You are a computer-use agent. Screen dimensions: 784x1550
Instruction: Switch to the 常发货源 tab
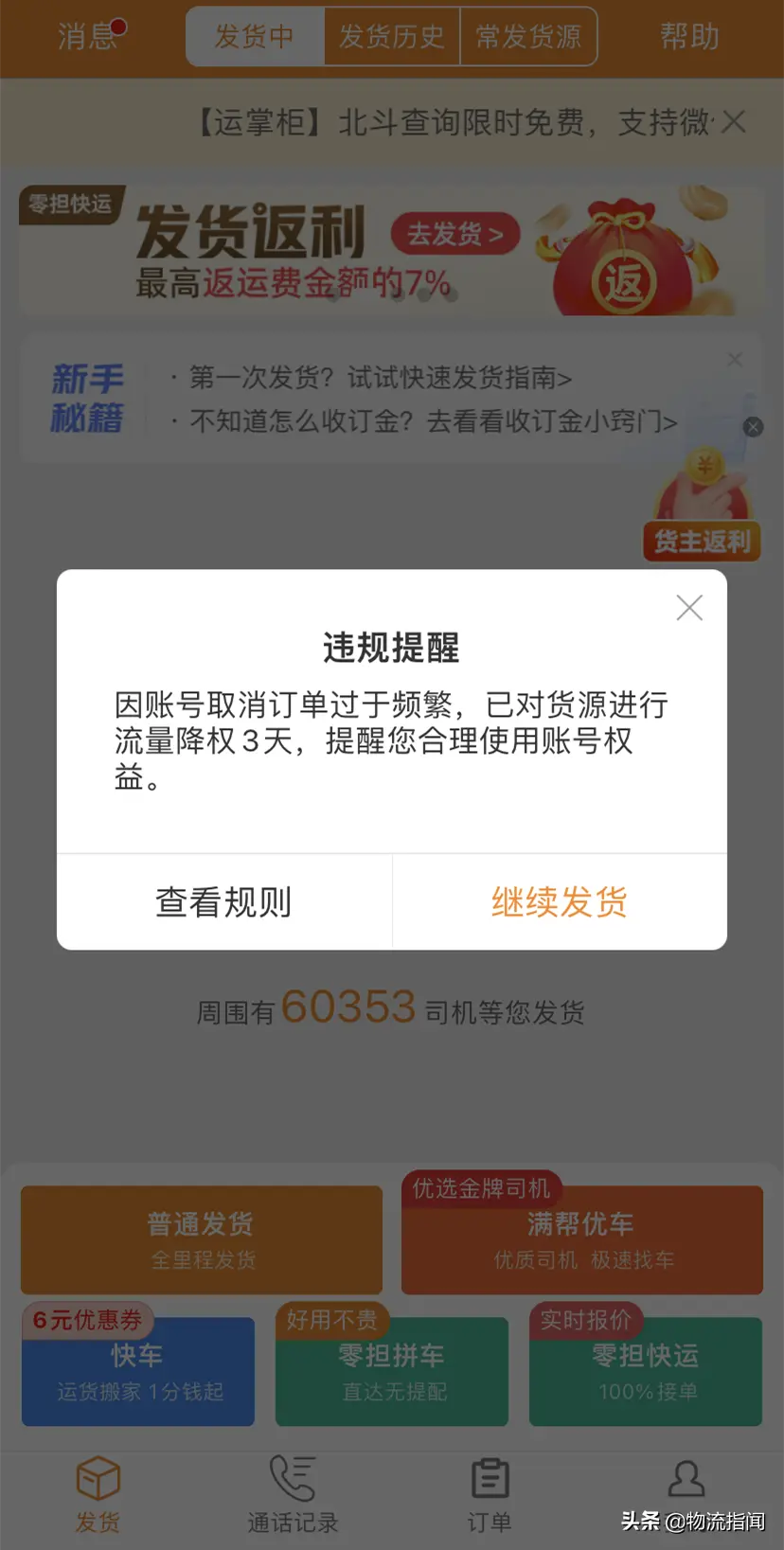[x=528, y=37]
